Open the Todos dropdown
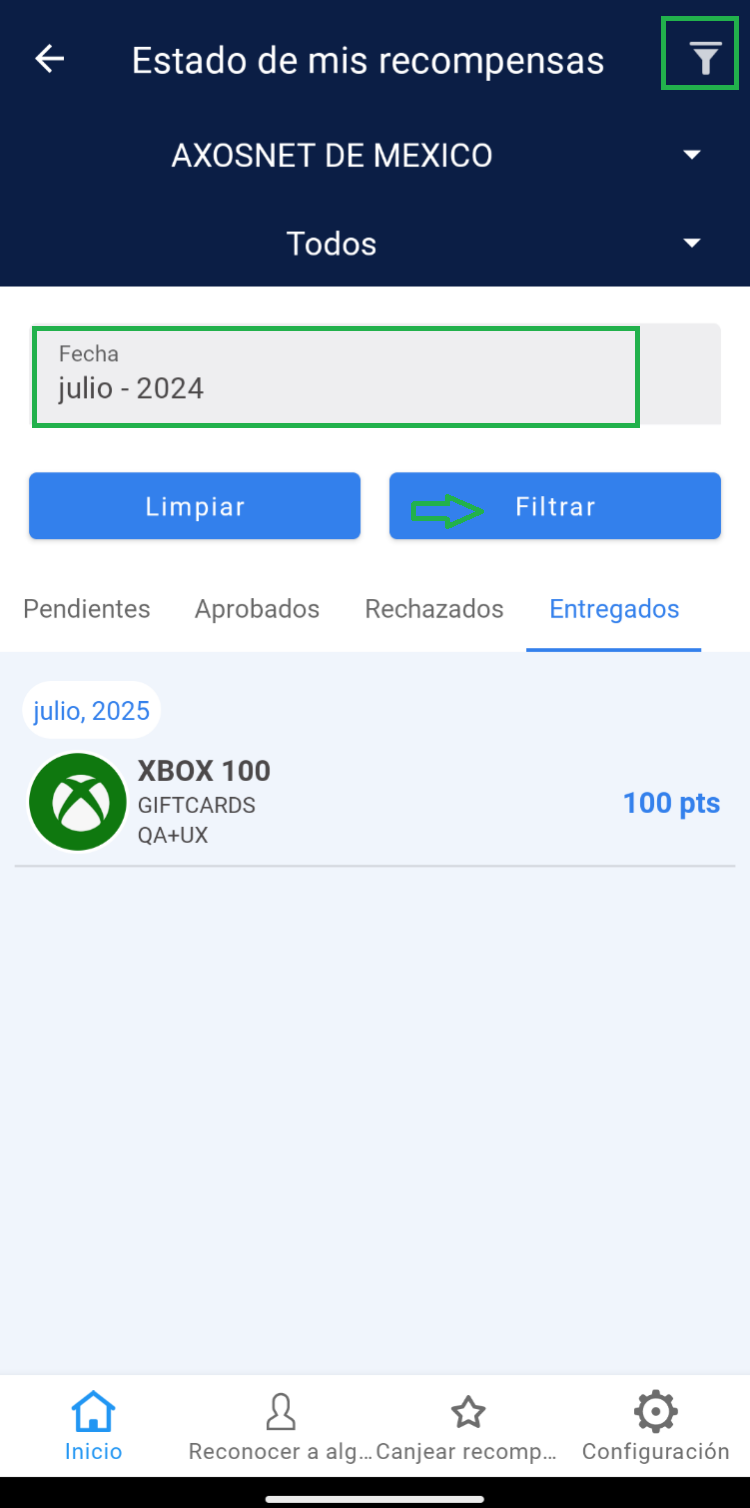750x1508 pixels. (691, 243)
